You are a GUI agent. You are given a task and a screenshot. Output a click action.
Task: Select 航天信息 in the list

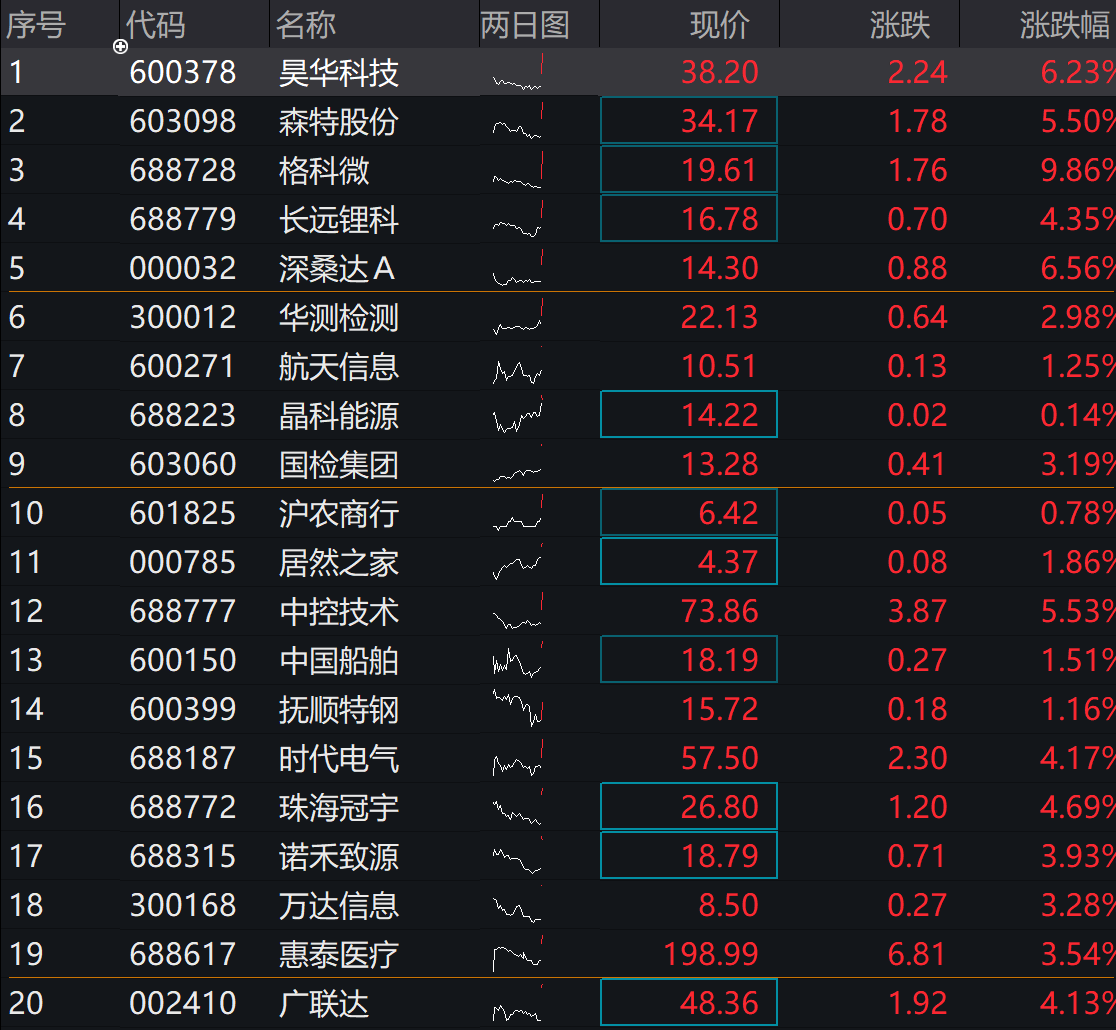pos(558,366)
